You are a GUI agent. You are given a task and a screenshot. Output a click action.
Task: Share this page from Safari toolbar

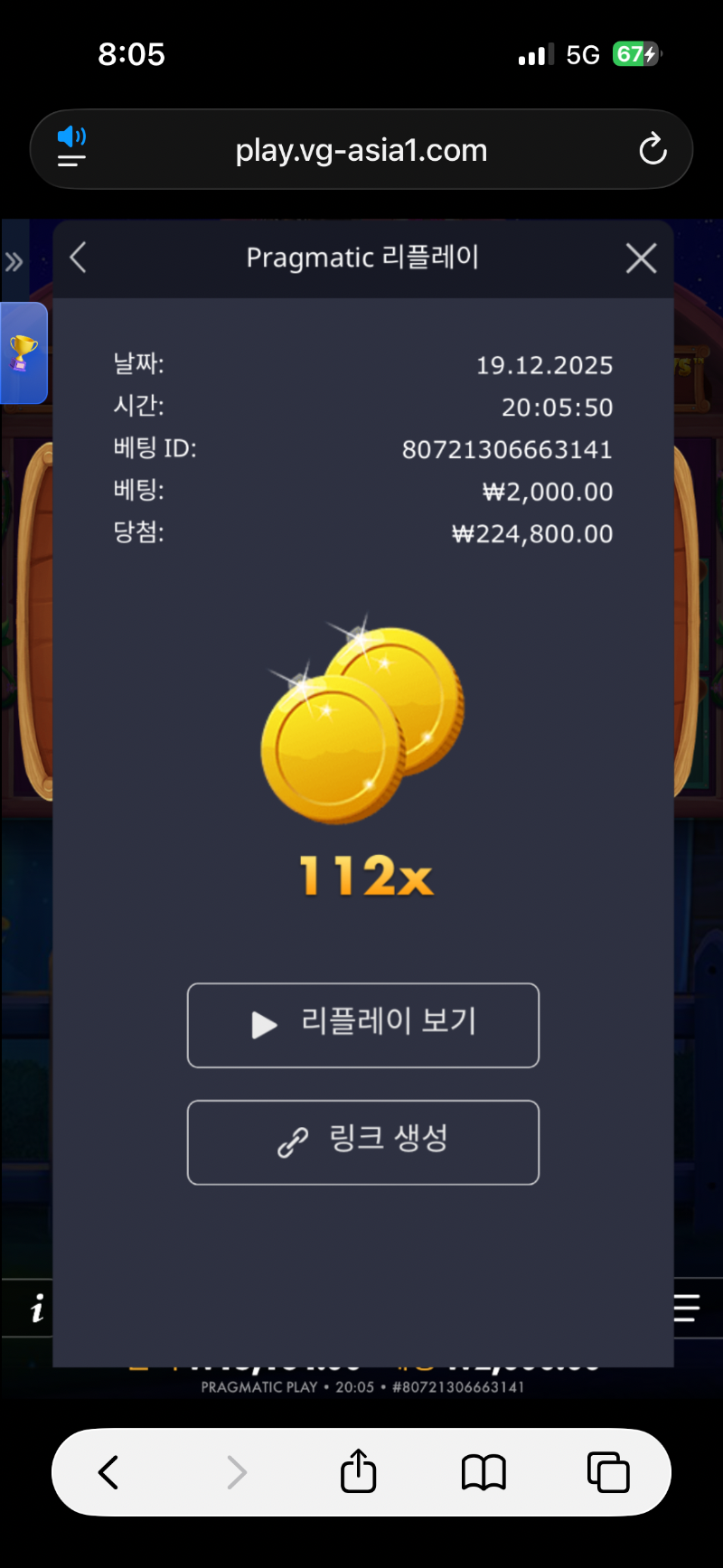pos(358,1471)
